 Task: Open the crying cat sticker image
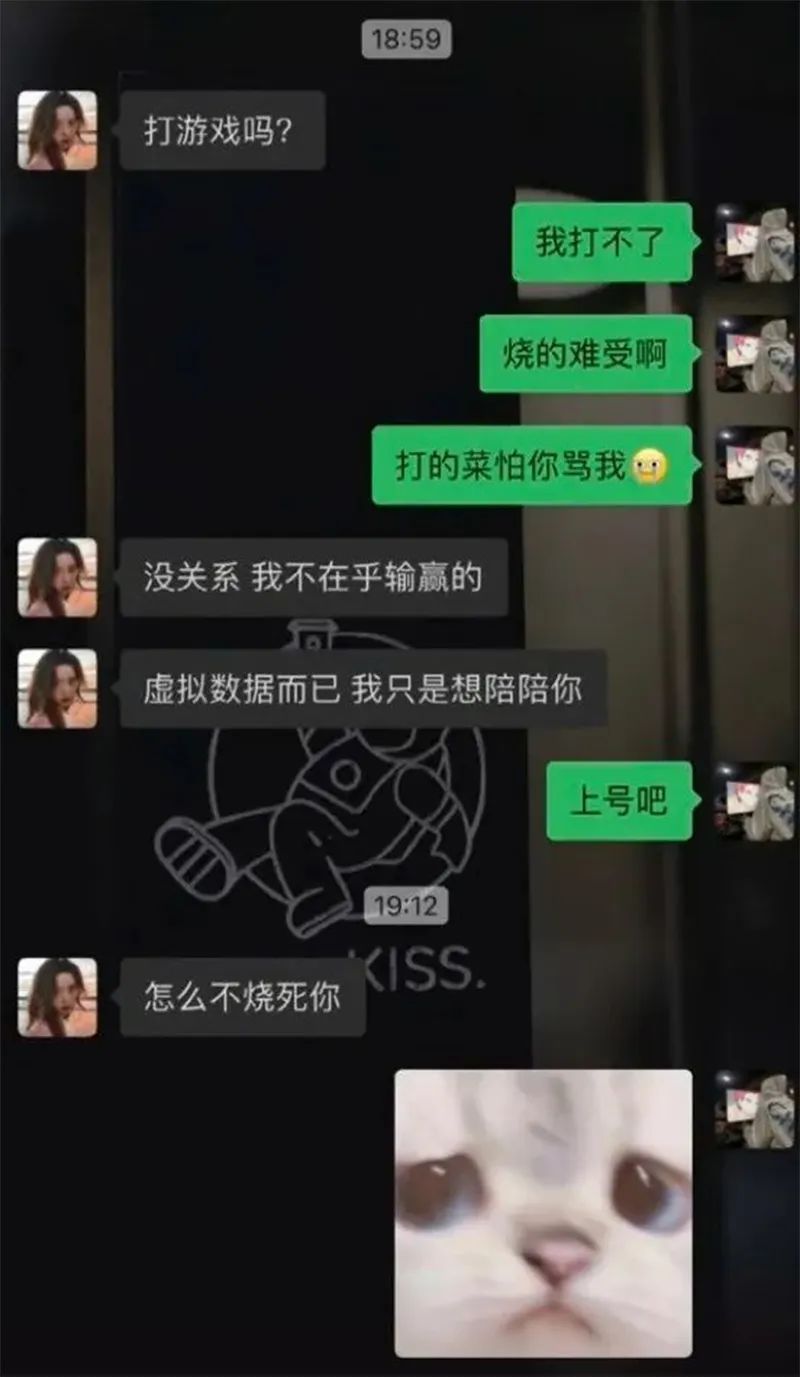pos(543,1212)
